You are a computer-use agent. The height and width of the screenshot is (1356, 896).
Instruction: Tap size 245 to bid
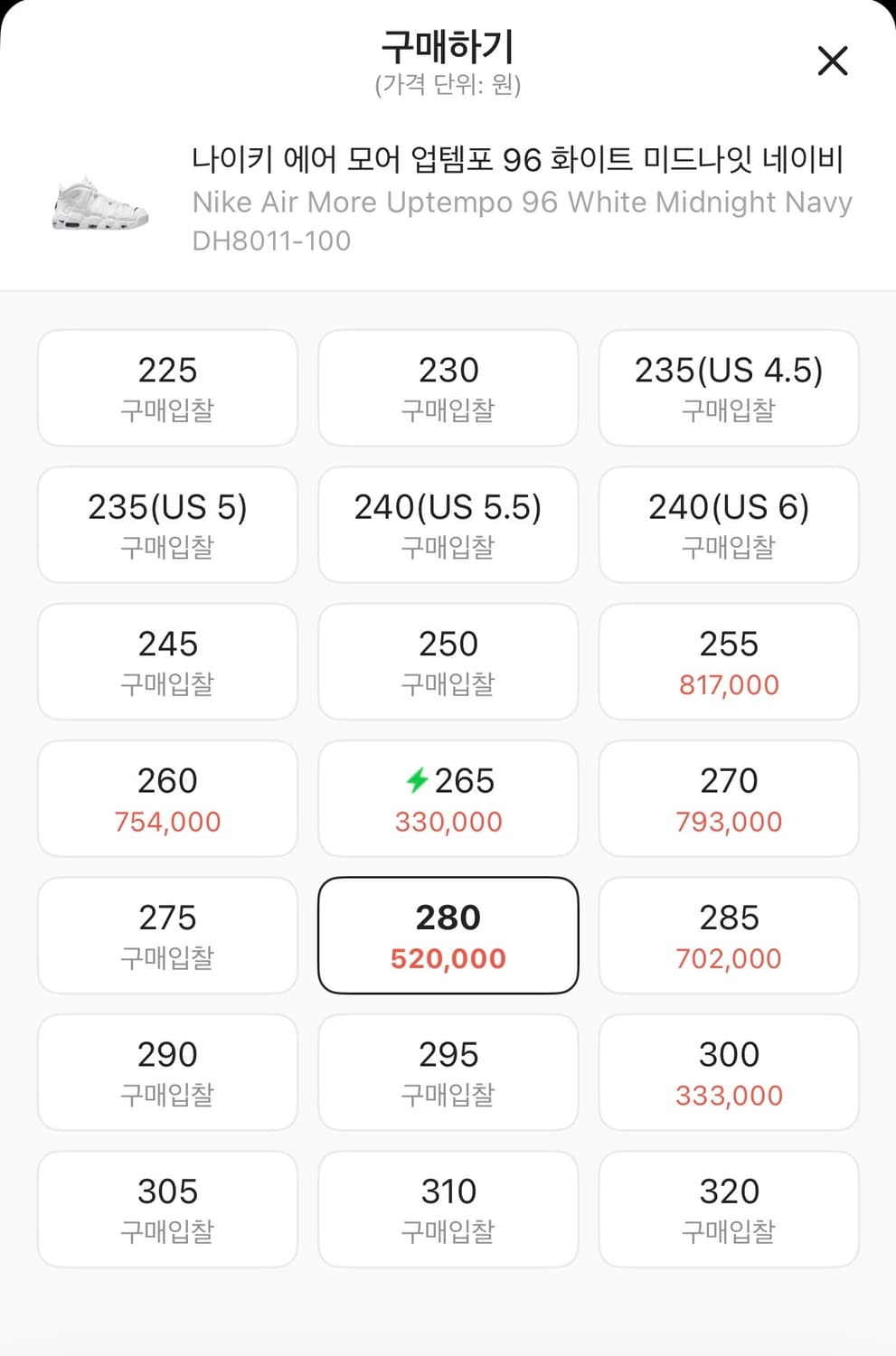pyautogui.click(x=167, y=662)
